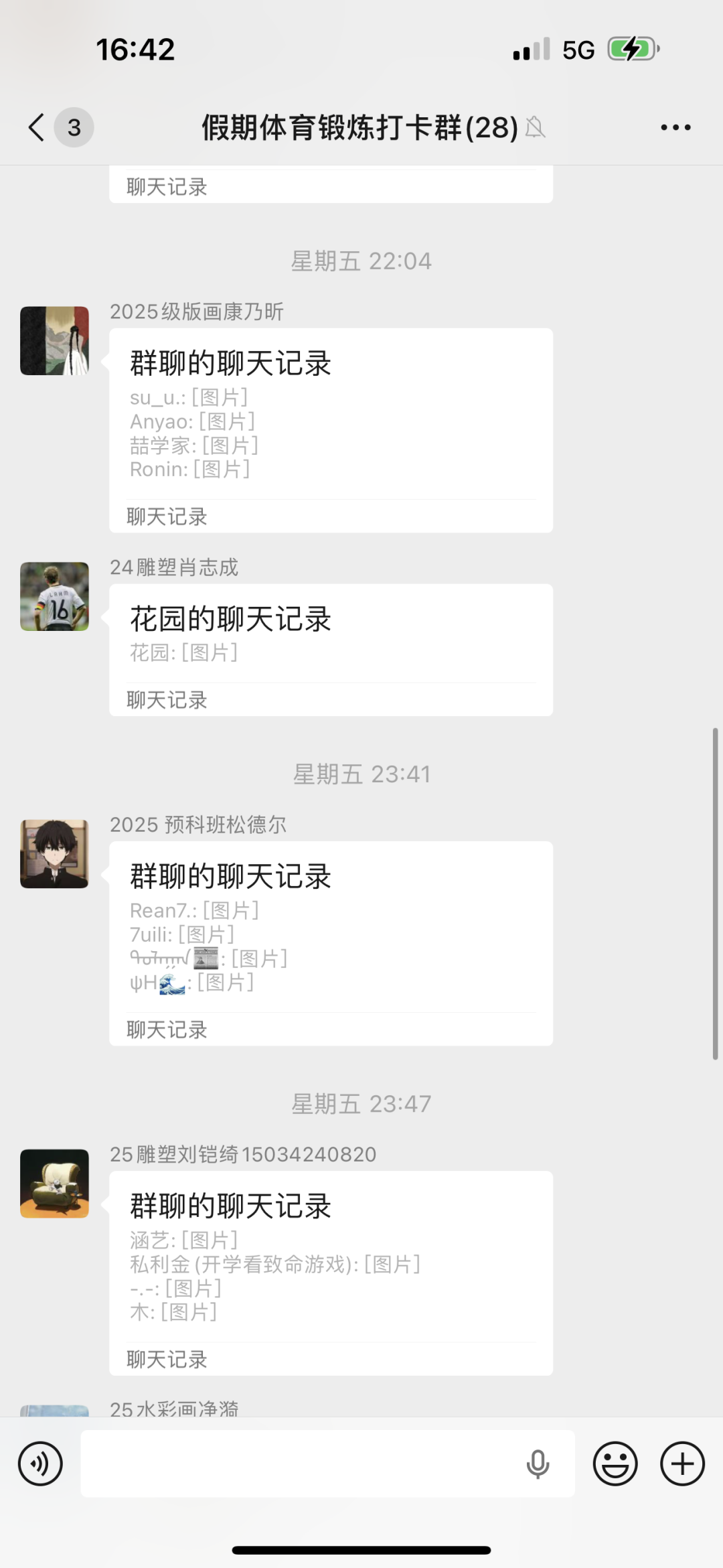Open the more options menu with the ellipsis
The height and width of the screenshot is (1568, 723).
(x=675, y=127)
